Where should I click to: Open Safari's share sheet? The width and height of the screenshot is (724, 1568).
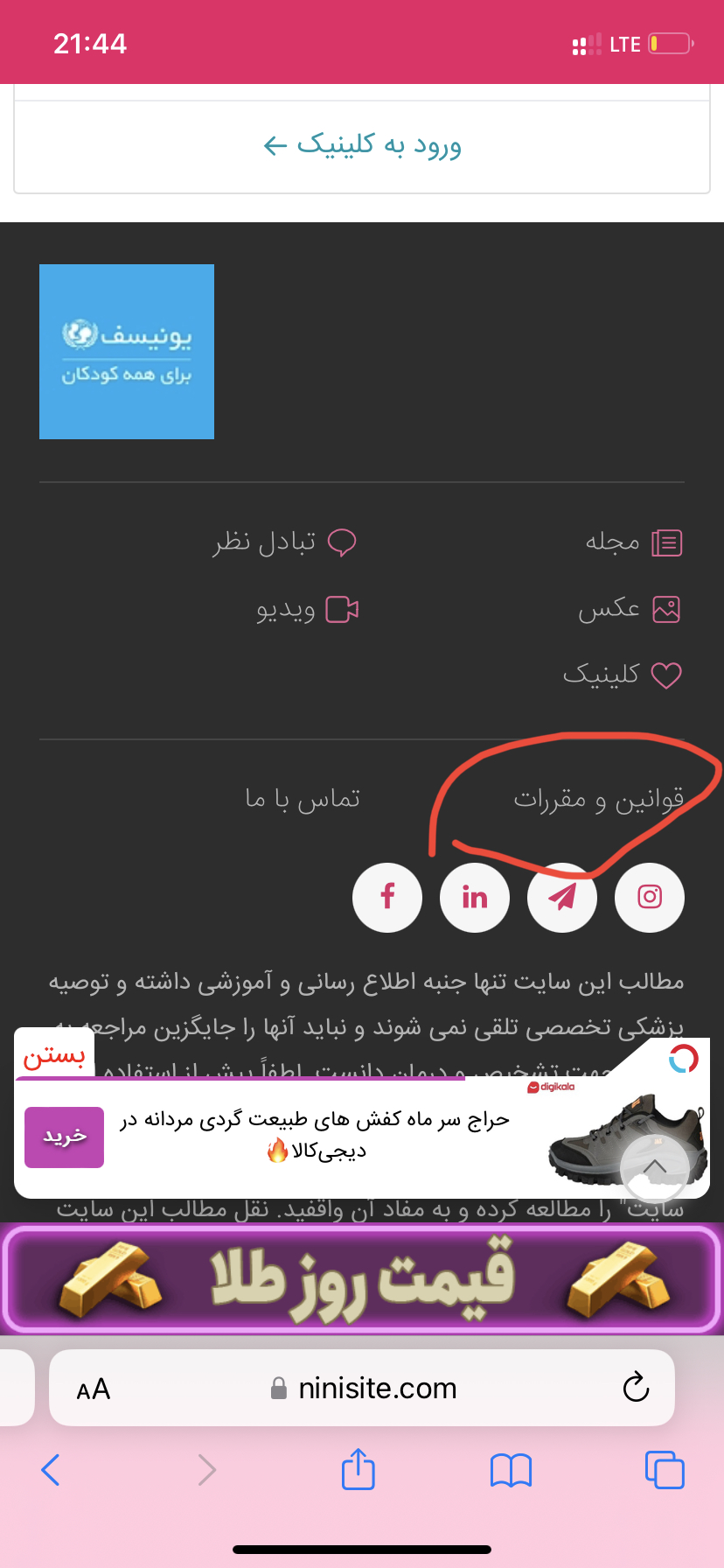point(358,1469)
